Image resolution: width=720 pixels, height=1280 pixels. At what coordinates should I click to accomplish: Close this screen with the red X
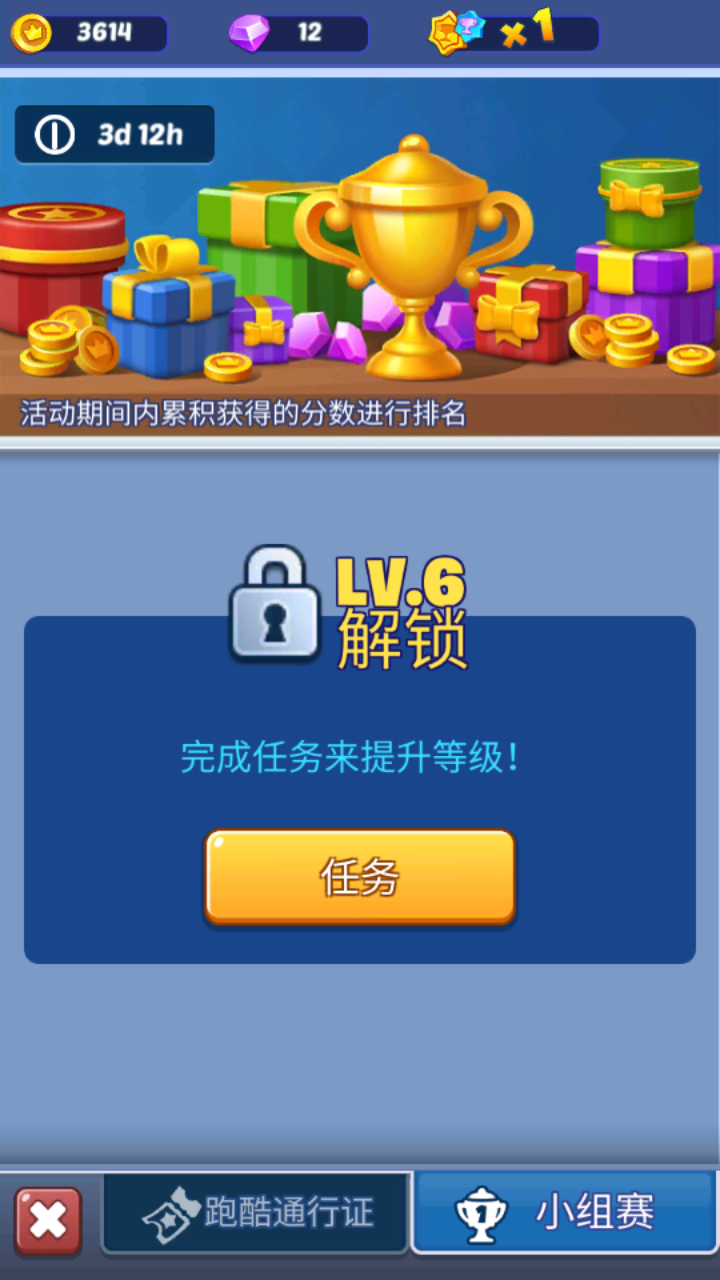48,1220
